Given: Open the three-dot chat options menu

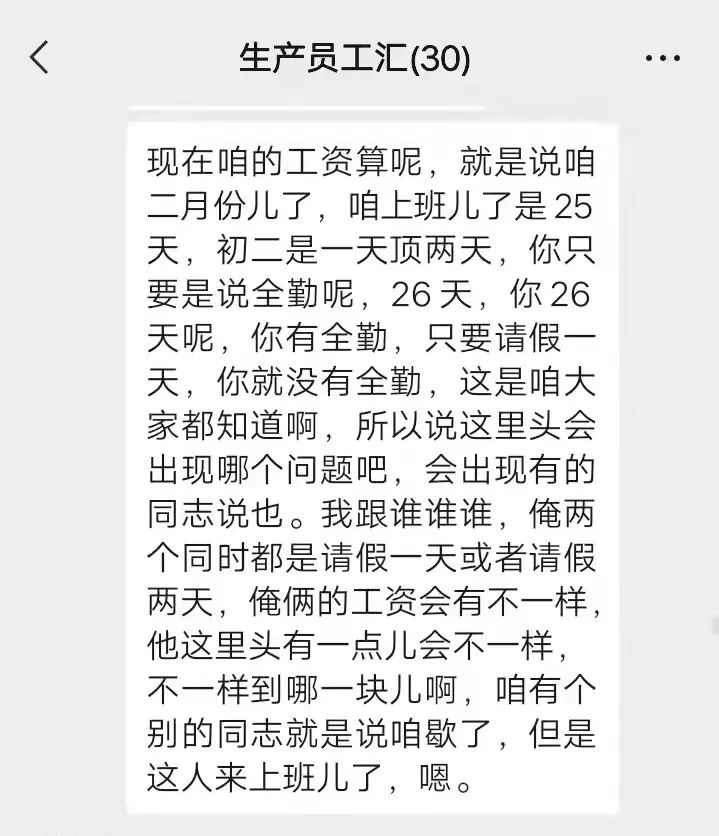Looking at the screenshot, I should click(x=662, y=59).
